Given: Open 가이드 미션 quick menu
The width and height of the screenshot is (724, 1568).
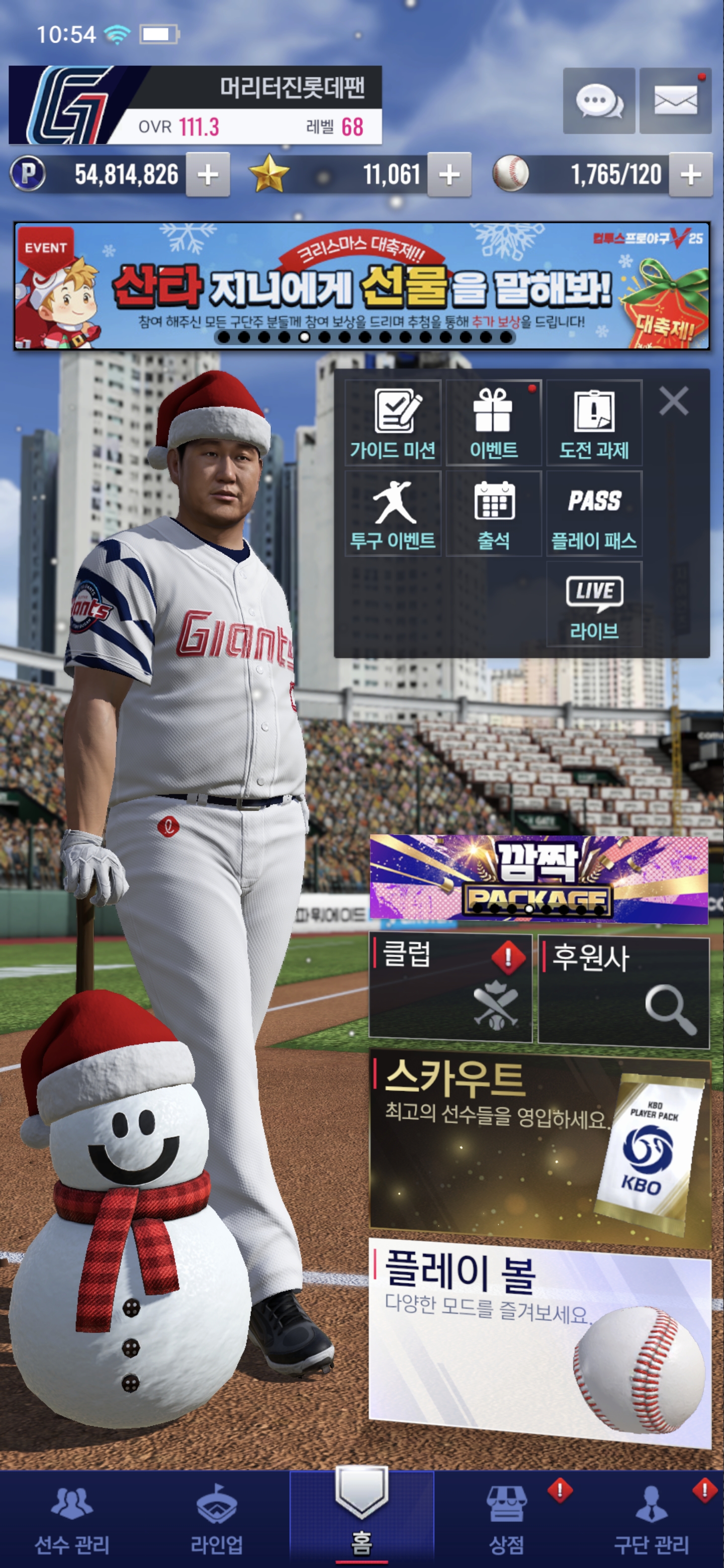Looking at the screenshot, I should [x=393, y=424].
